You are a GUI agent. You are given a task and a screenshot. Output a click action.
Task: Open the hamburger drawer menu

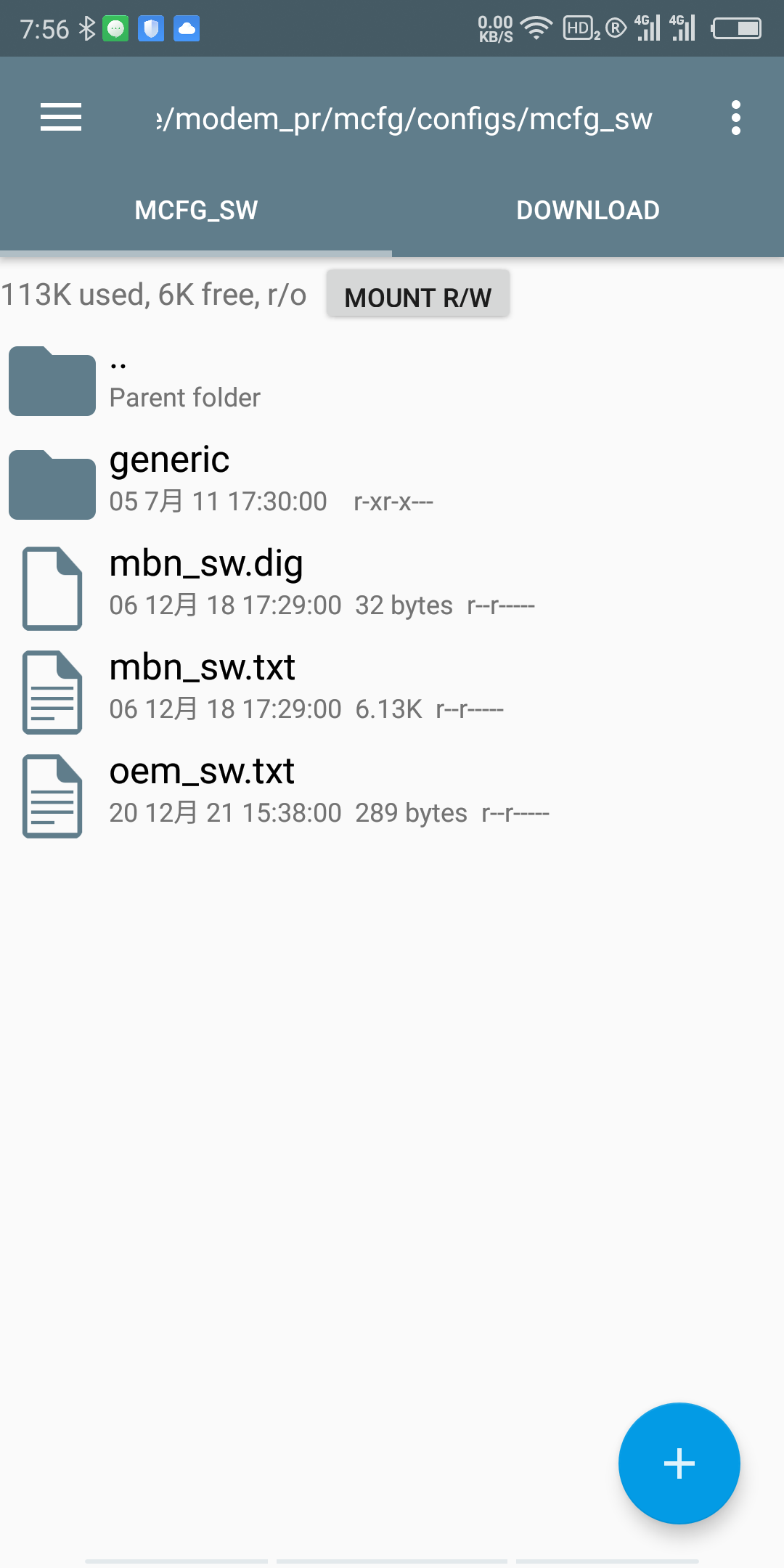[61, 118]
